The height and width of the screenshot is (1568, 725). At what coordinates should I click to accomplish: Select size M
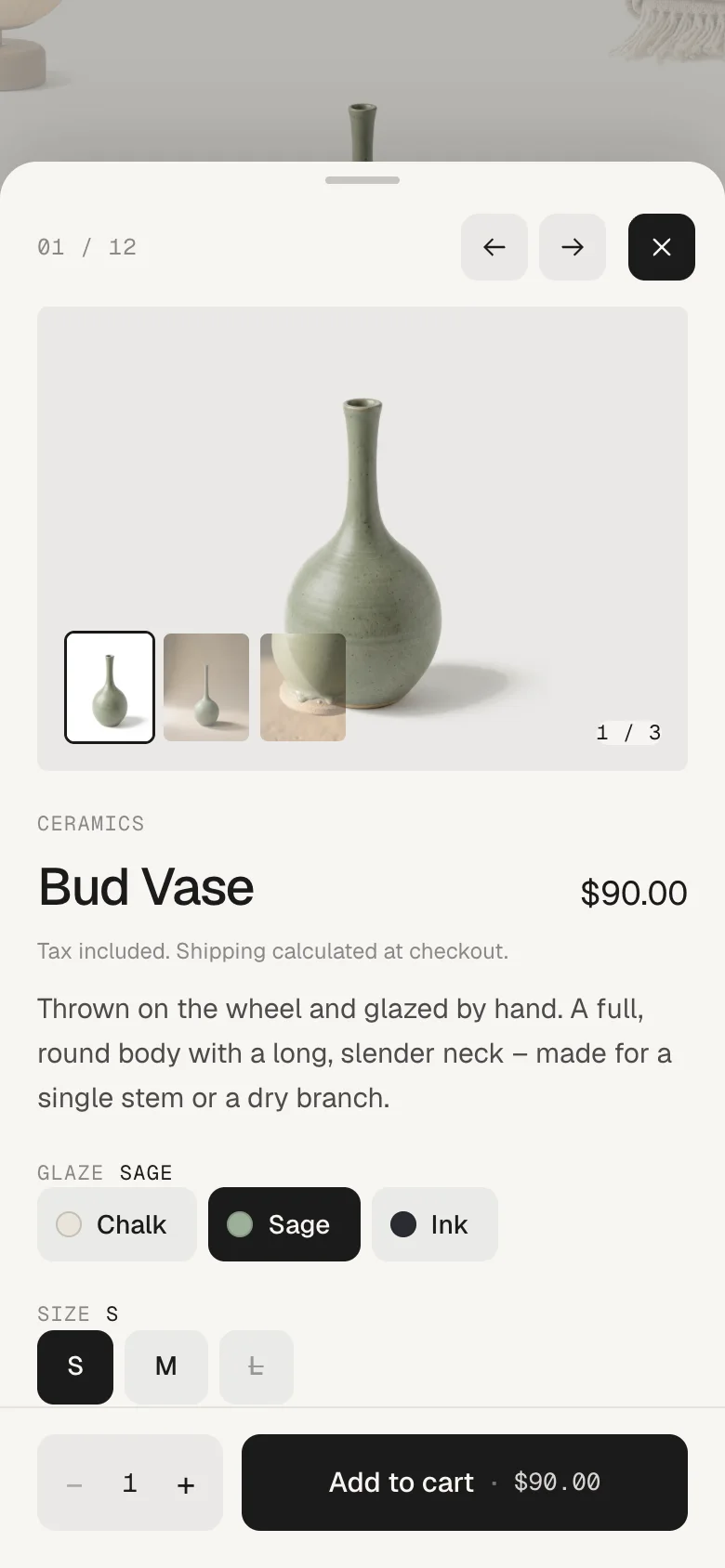(x=166, y=1366)
